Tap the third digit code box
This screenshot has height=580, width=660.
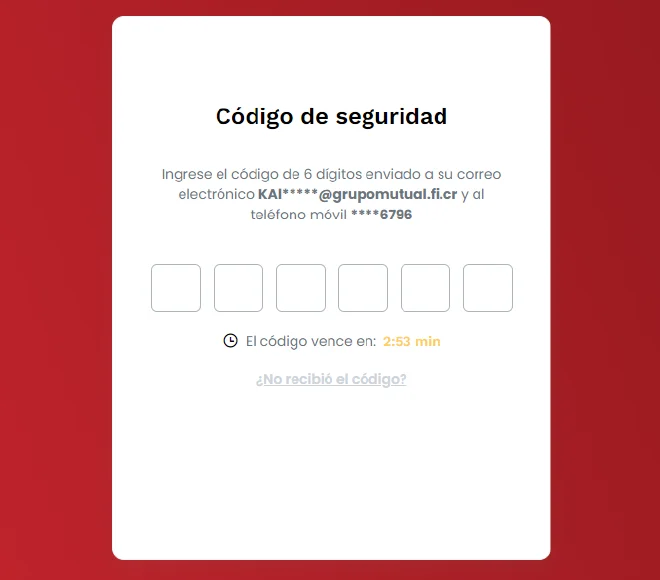click(x=301, y=288)
